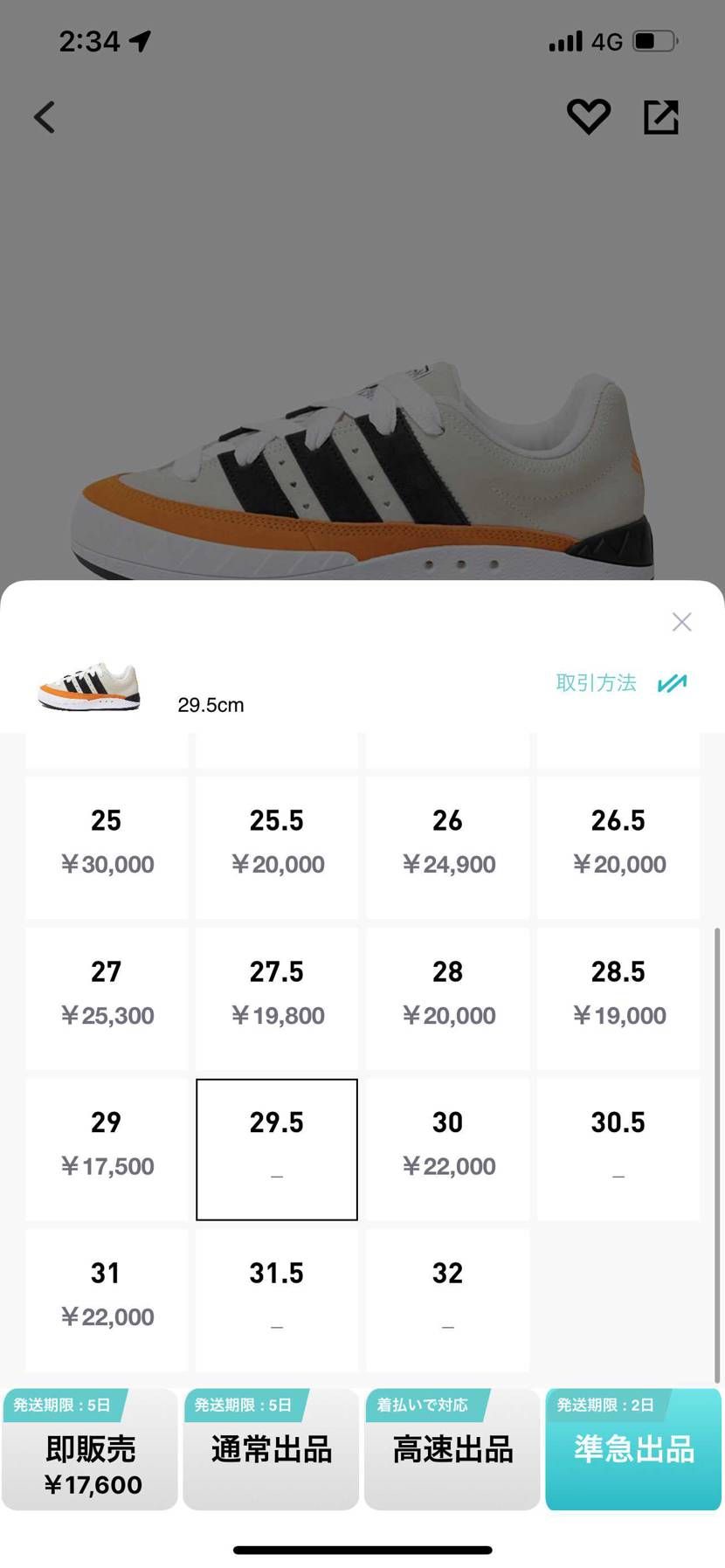The image size is (725, 1568).
Task: Select 高速出品 listing option
Action: [x=452, y=1449]
